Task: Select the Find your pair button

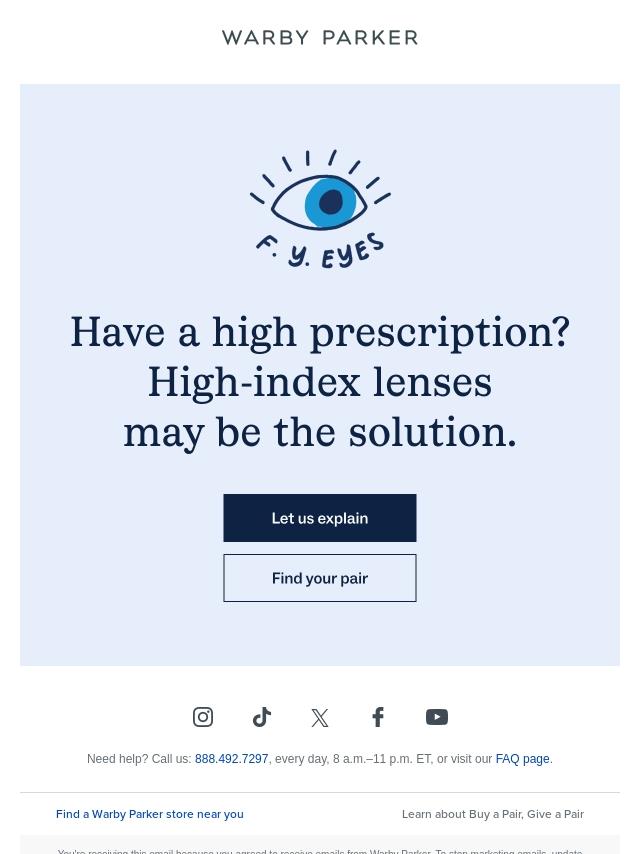Action: 320,578
